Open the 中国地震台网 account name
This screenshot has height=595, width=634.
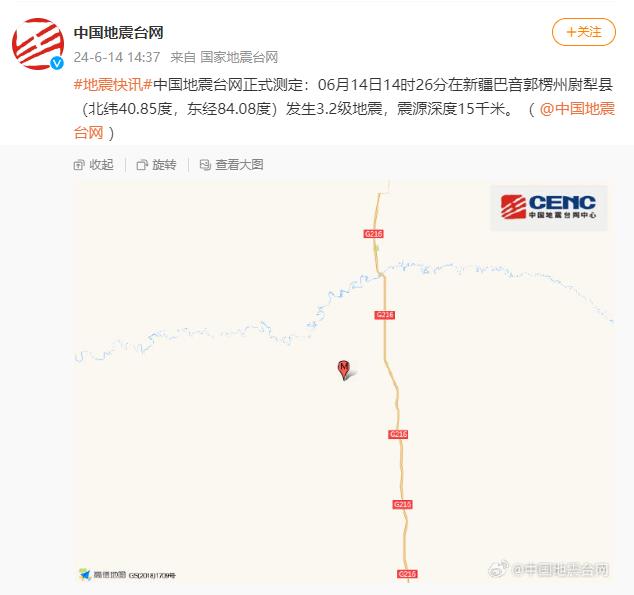[118, 32]
